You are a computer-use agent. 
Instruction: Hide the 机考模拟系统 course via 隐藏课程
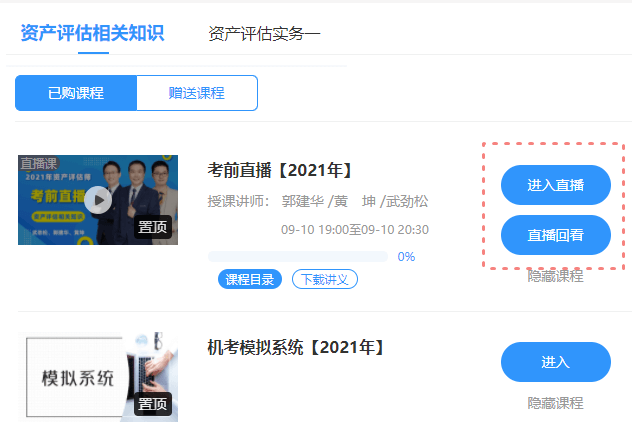coord(555,403)
